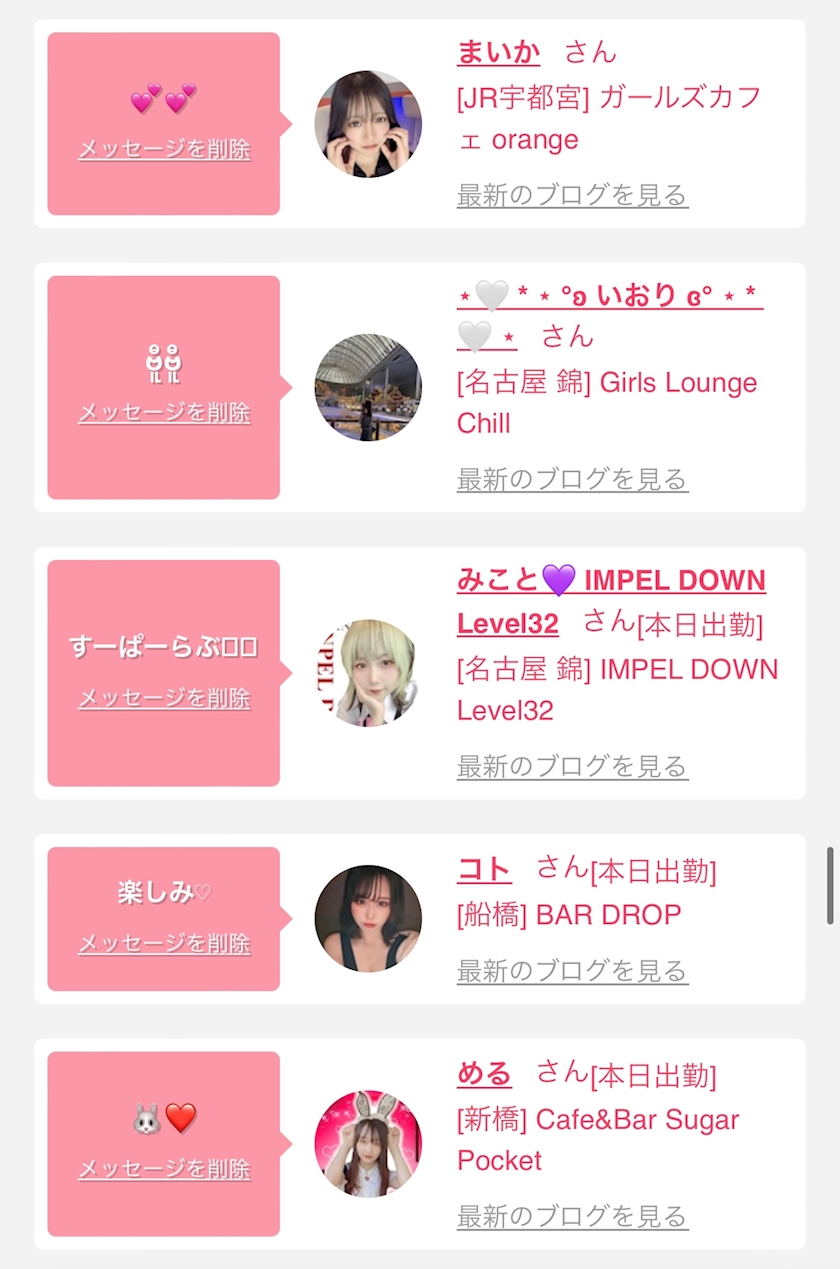Tap める's bunny-ears profile photo
Viewport: 840px width, 1269px height.
point(368,1144)
